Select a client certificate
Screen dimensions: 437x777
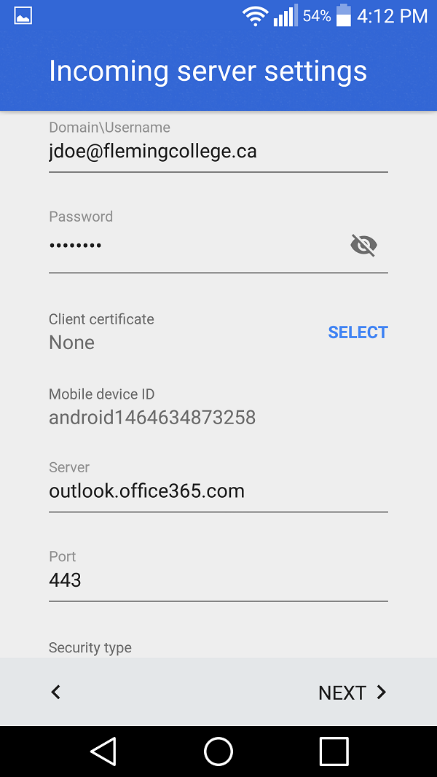pyautogui.click(x=358, y=333)
